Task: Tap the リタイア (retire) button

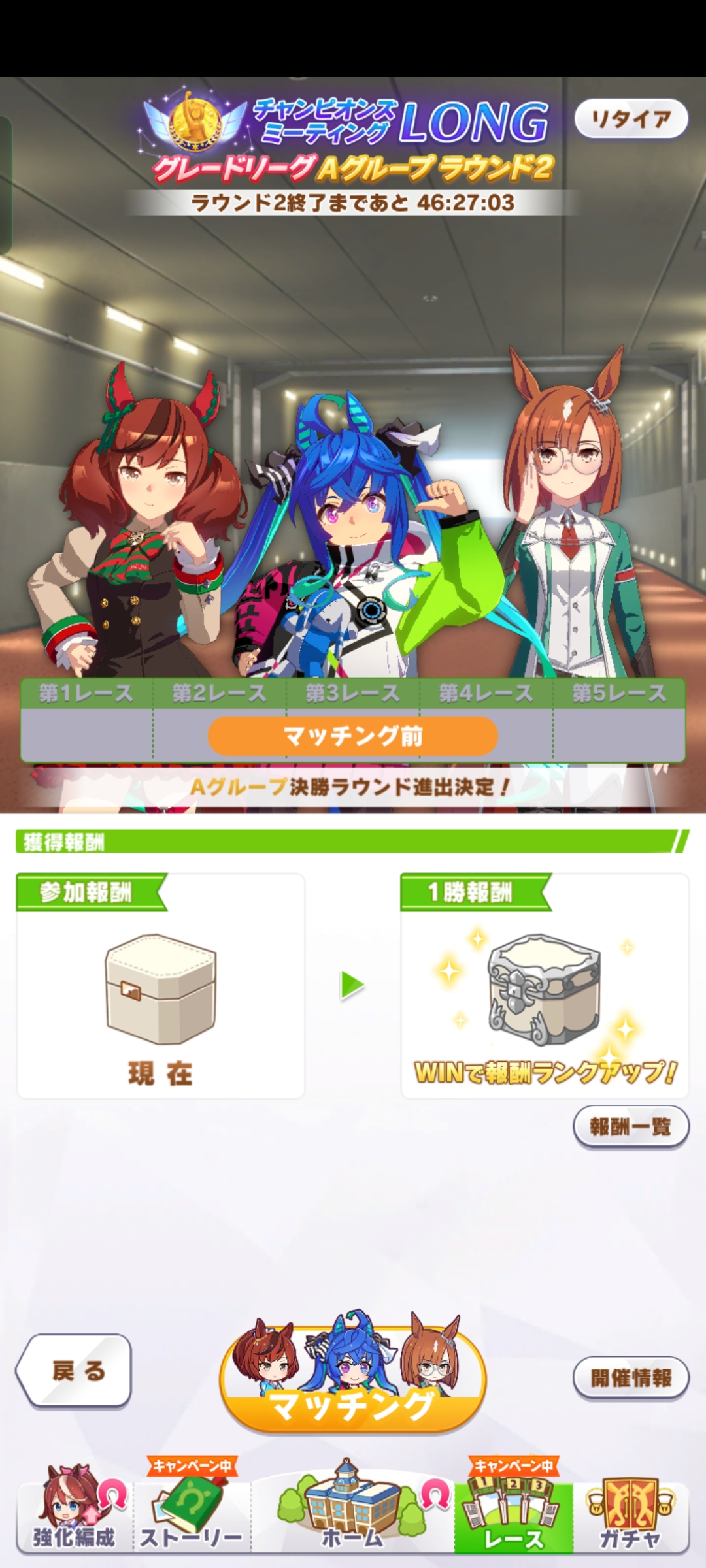Action: (631, 119)
